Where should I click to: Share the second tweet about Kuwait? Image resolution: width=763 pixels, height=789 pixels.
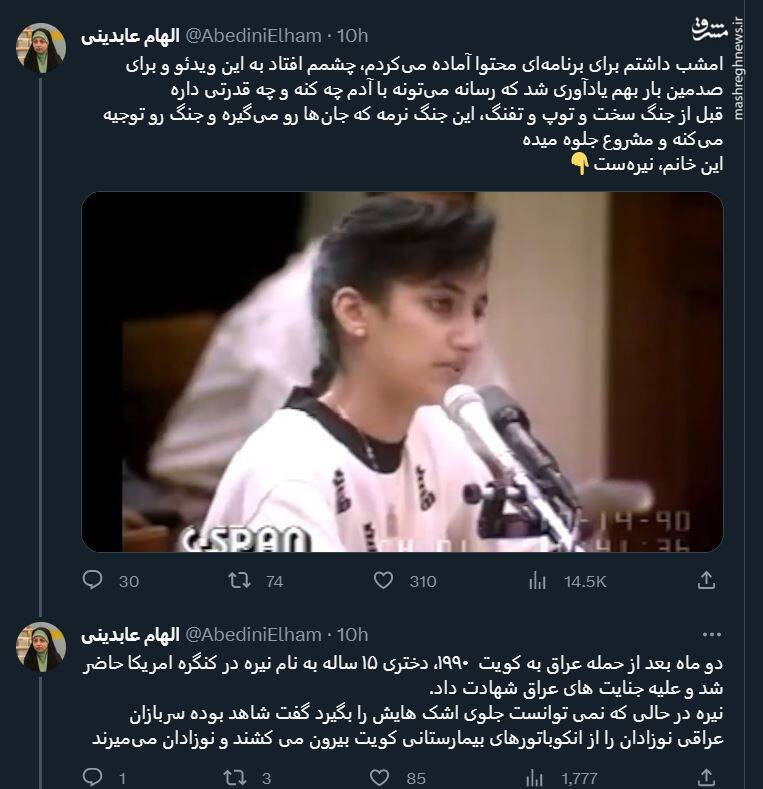(706, 777)
